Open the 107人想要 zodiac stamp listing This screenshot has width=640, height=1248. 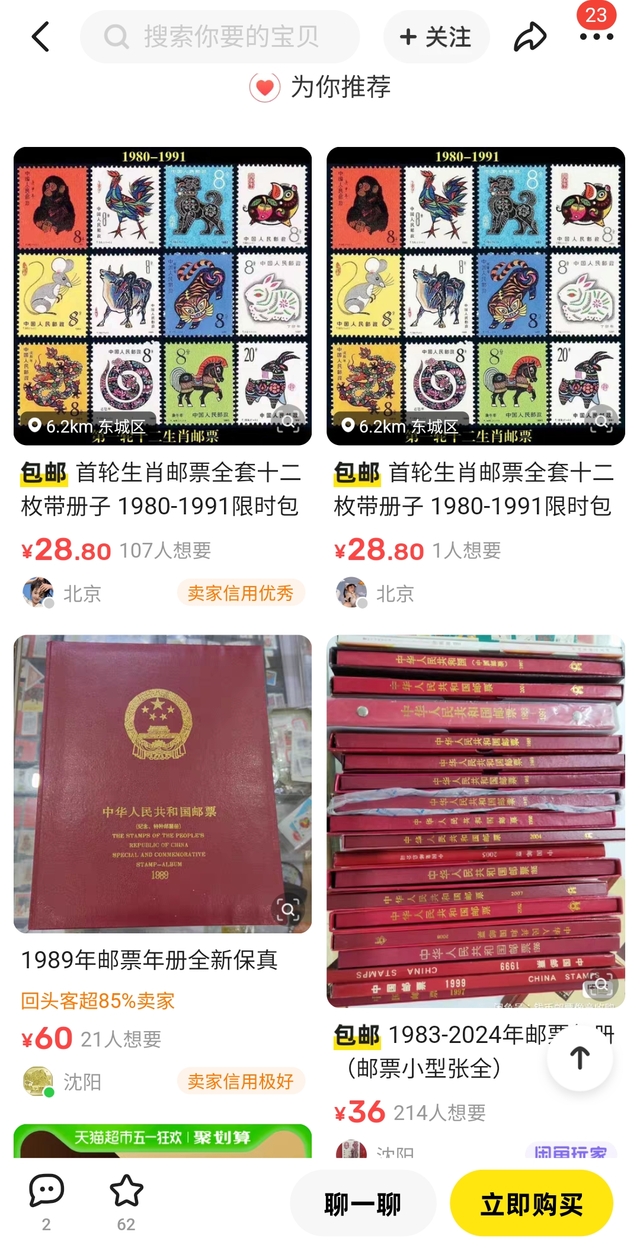coord(162,296)
